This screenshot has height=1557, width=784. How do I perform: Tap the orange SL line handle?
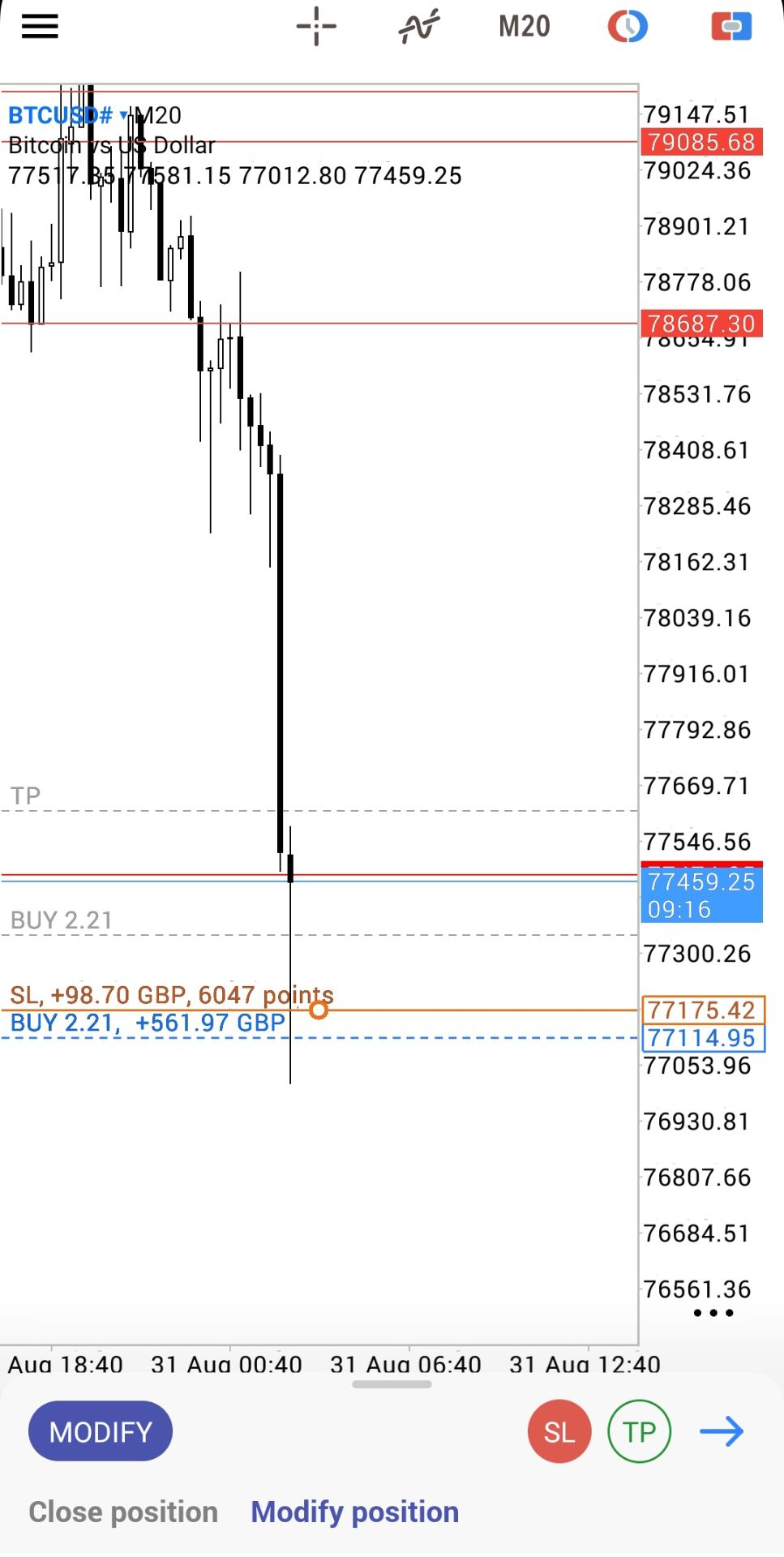(x=319, y=1010)
